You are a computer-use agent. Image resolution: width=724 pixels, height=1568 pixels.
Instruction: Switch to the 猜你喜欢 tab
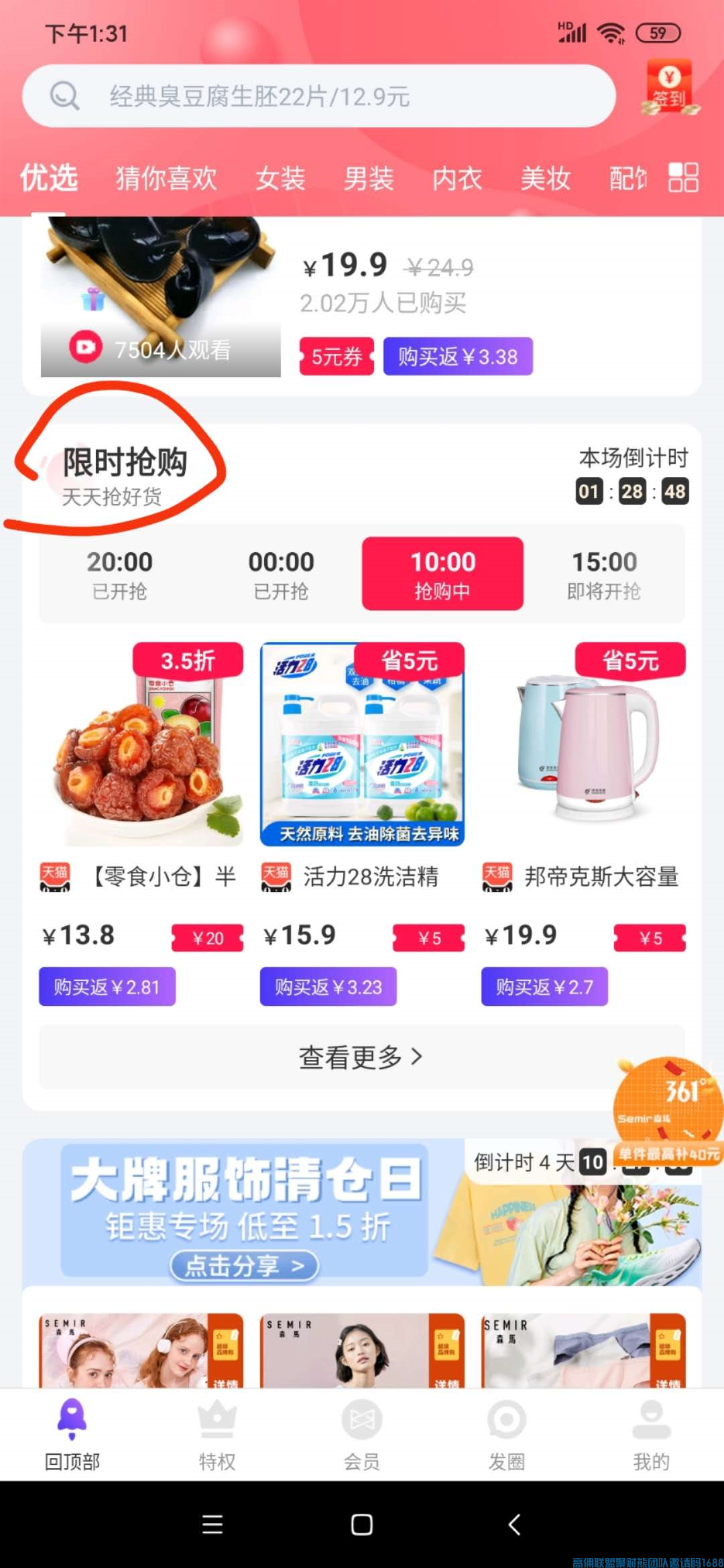[x=166, y=179]
